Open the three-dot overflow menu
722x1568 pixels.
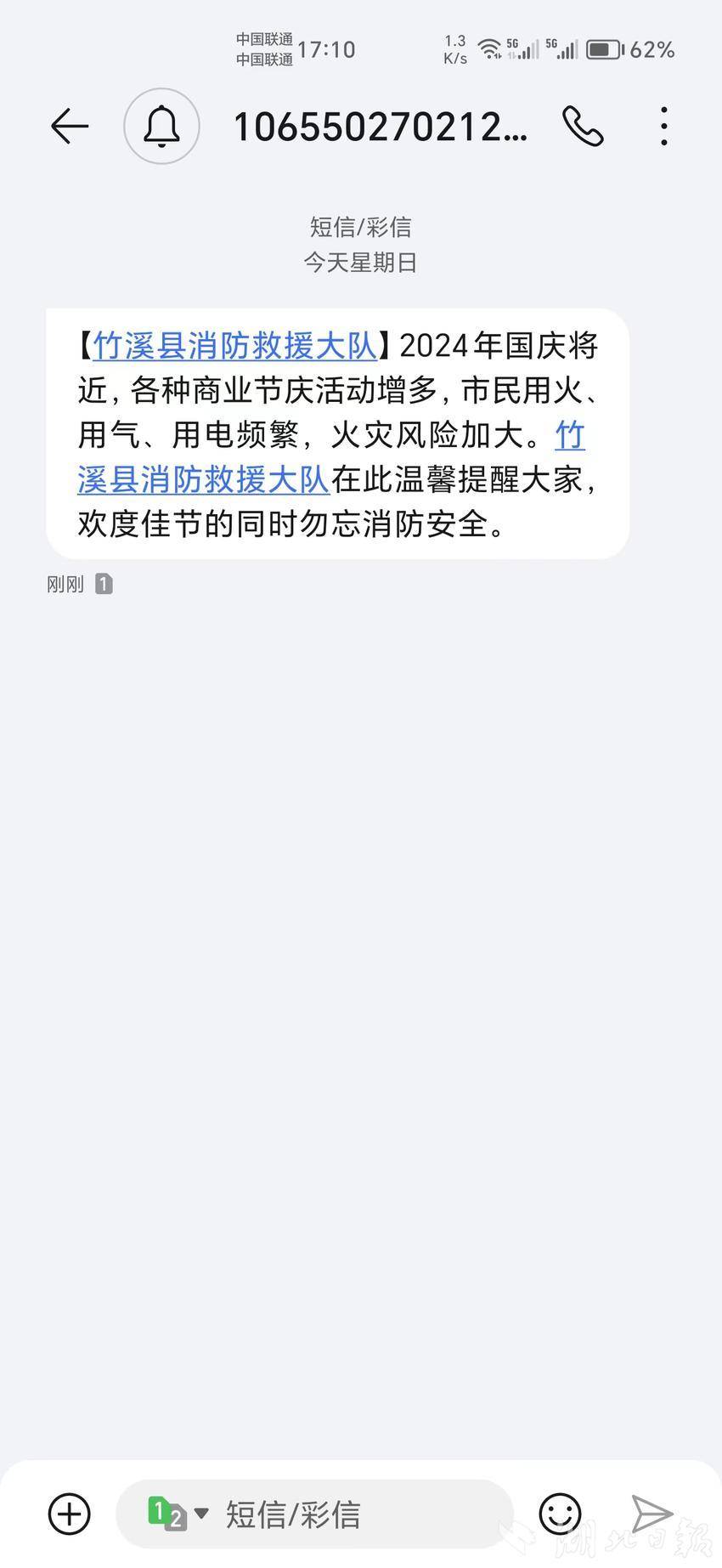[664, 127]
